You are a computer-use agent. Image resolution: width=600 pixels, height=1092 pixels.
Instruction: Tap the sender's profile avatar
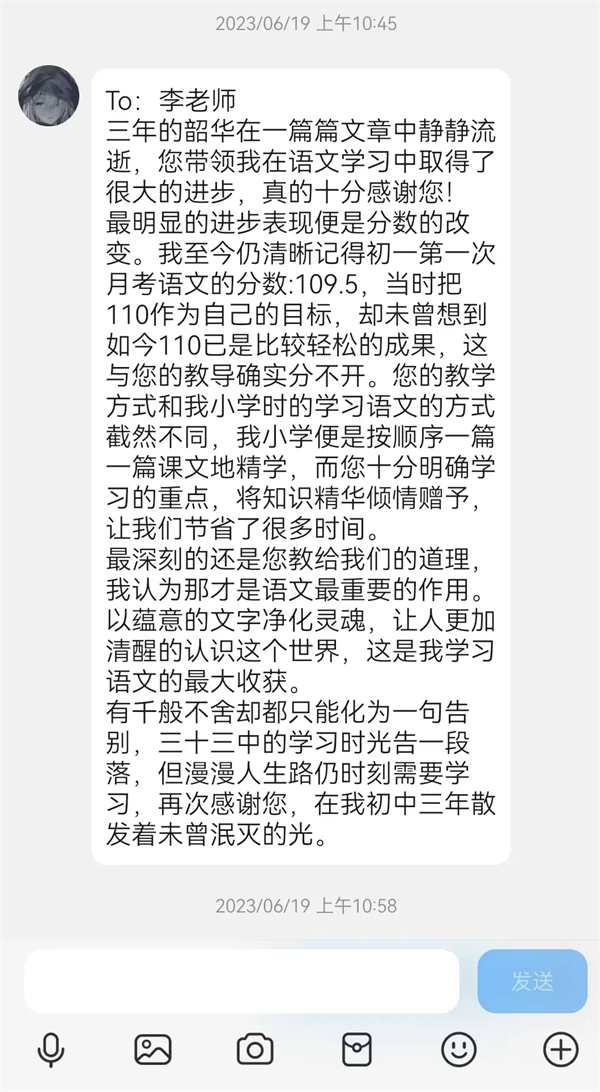(x=49, y=95)
